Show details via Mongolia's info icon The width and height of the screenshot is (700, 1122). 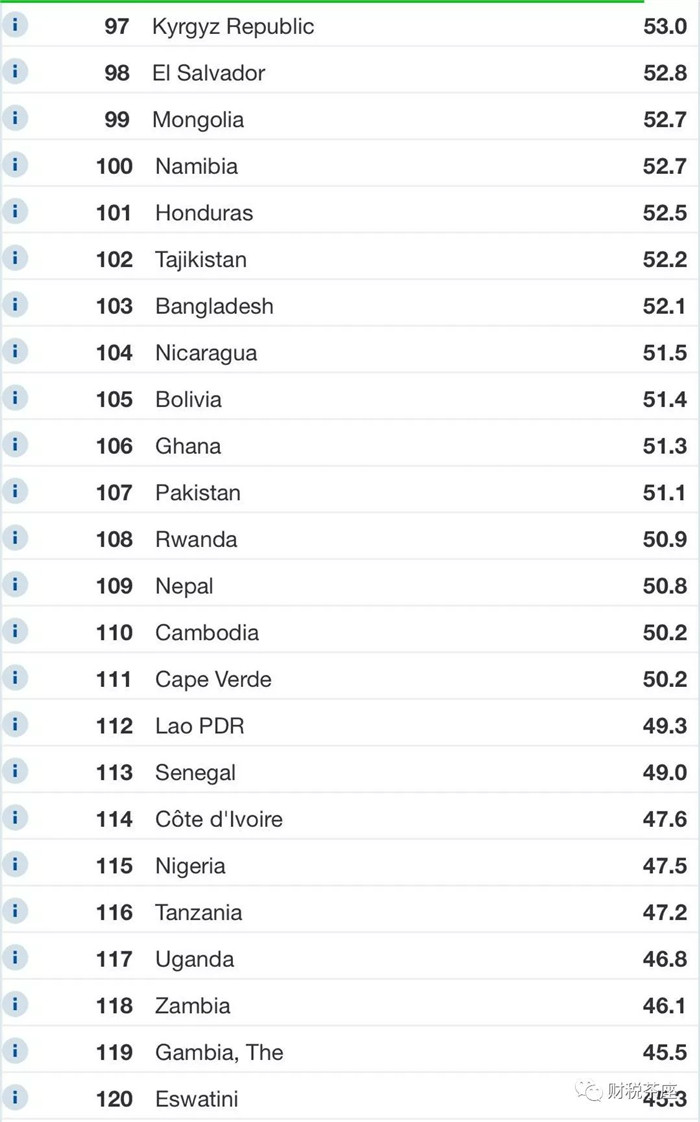(15, 118)
